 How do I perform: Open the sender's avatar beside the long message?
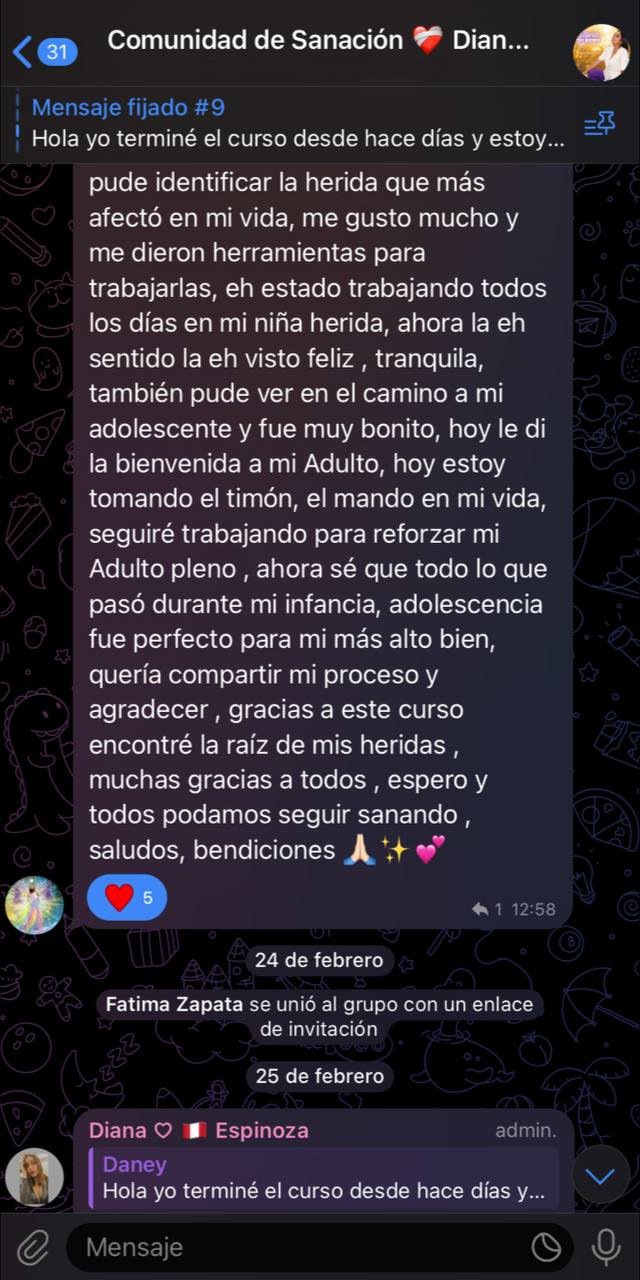pos(35,905)
